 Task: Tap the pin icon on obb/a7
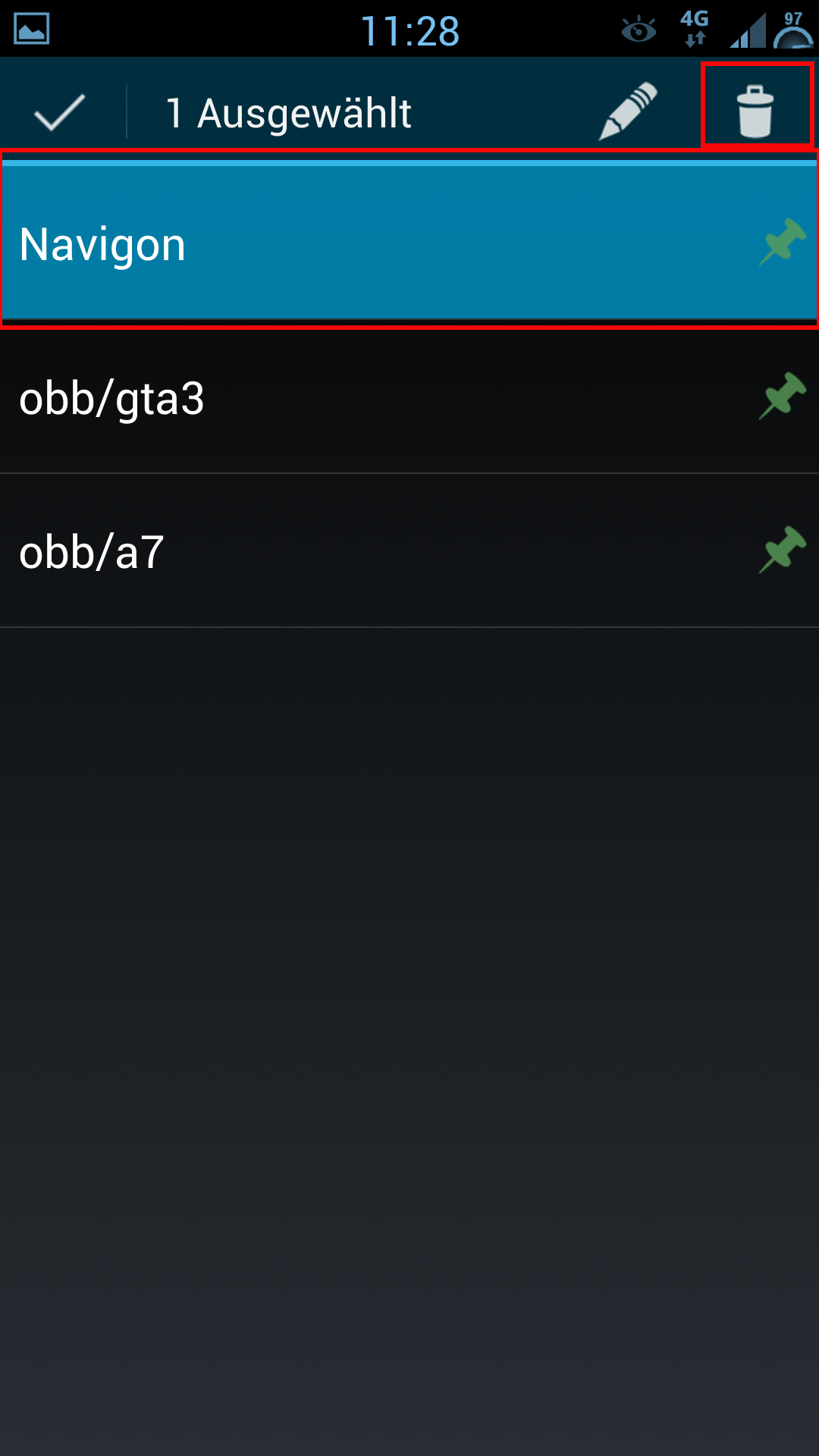pos(783,550)
